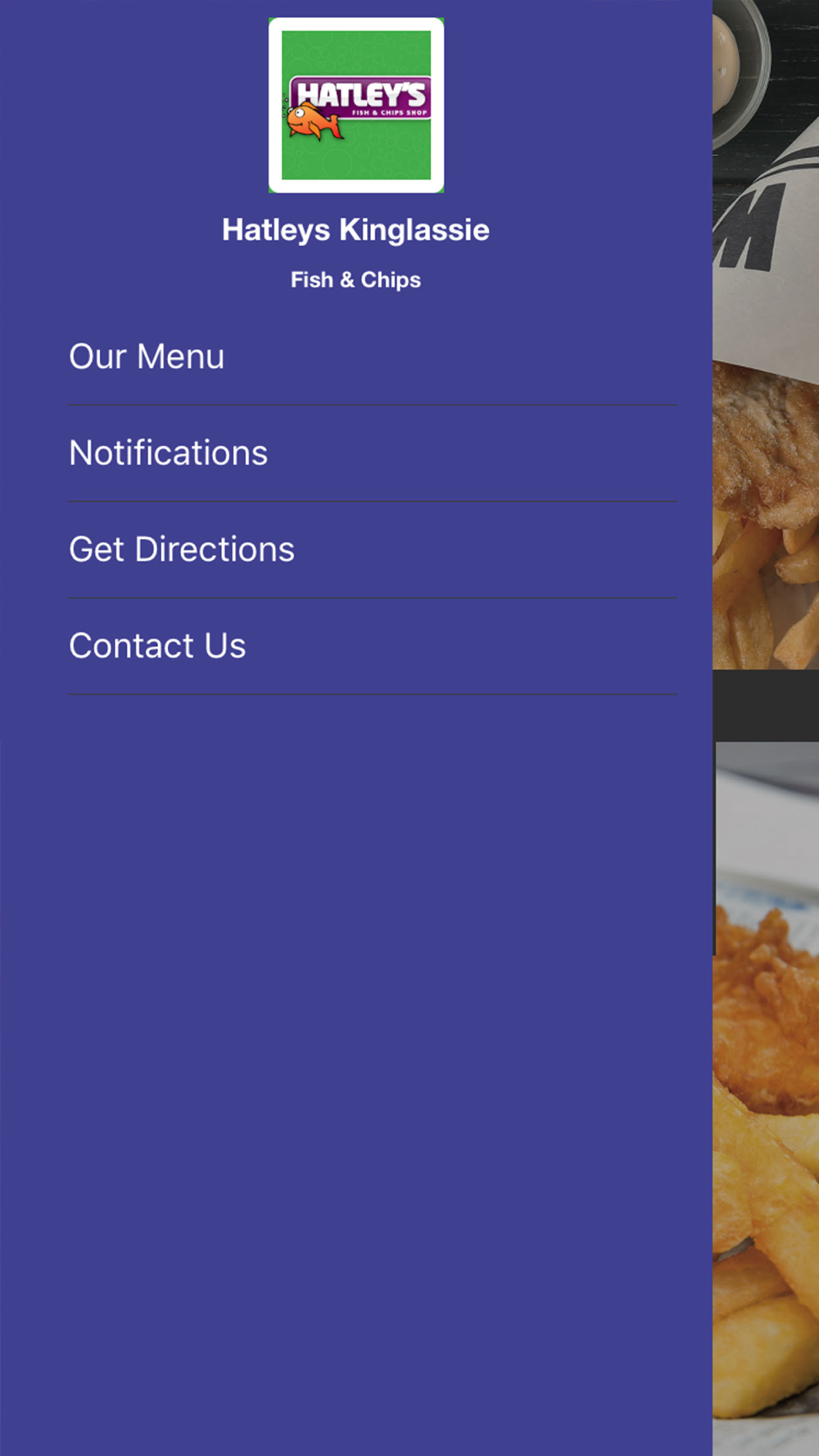Open the Contact Us page
Screen dimensions: 819x1456
373,647
